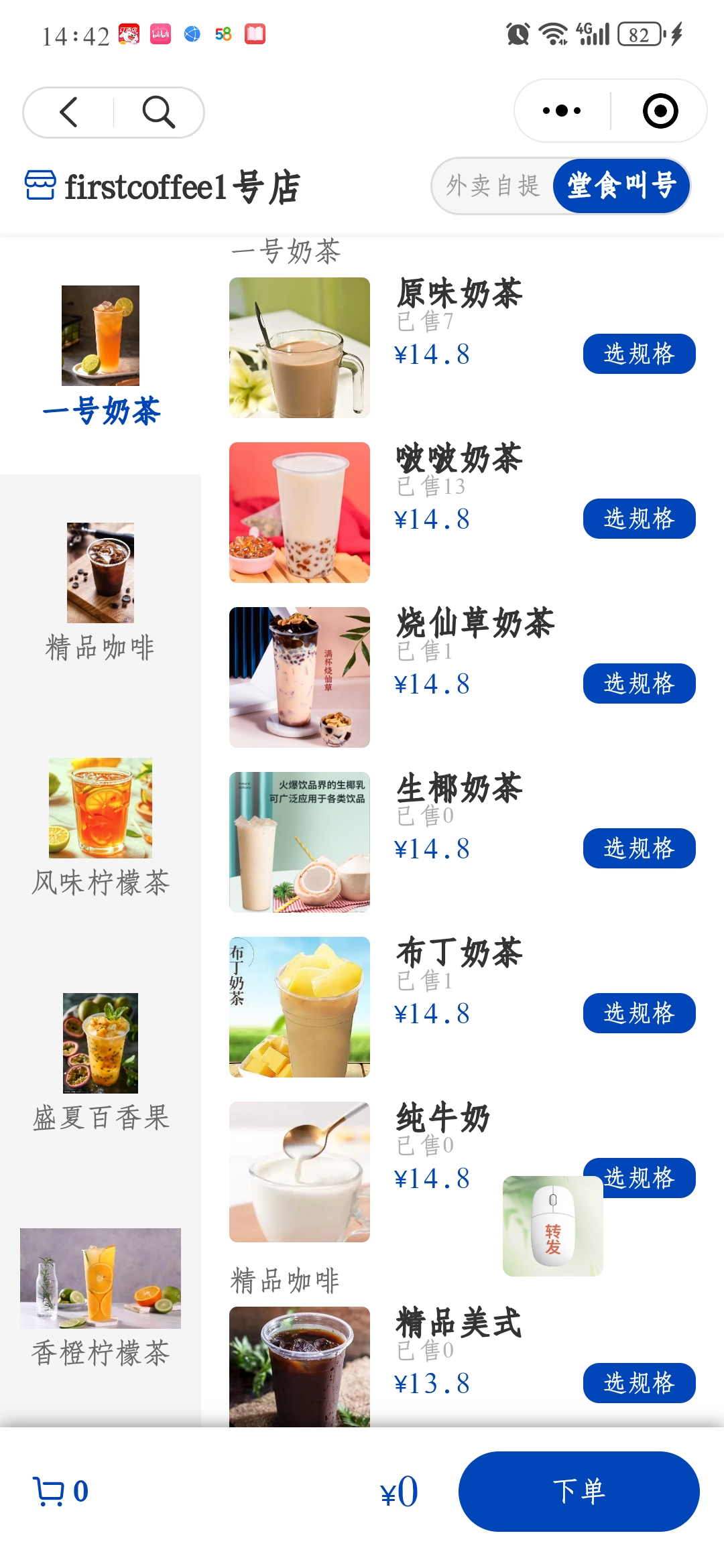Open 选规格 for 烧仙草奶茶

(638, 683)
